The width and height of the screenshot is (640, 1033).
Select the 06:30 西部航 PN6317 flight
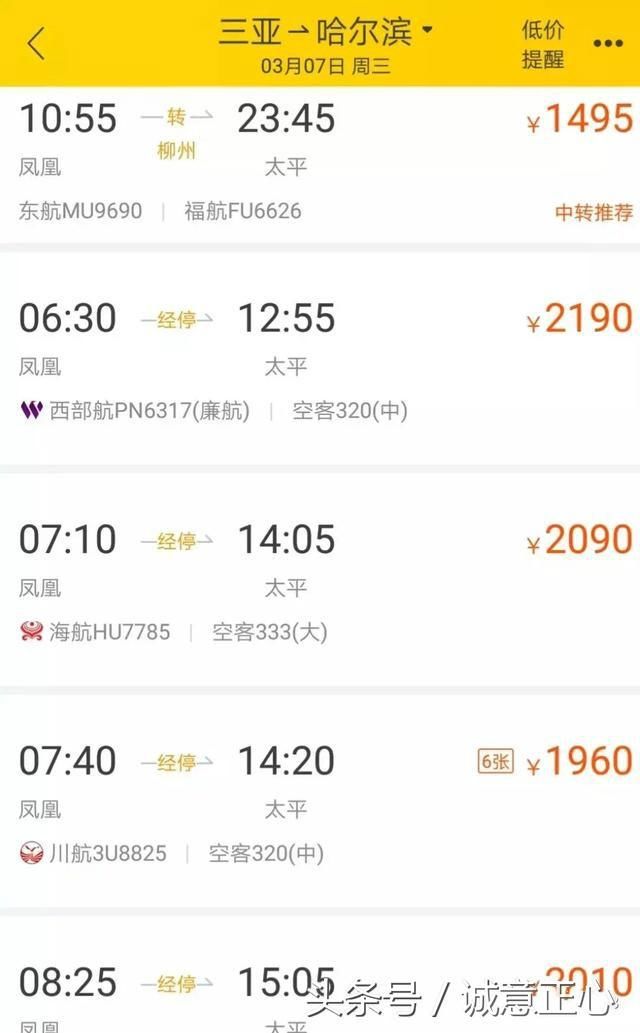pyautogui.click(x=320, y=362)
